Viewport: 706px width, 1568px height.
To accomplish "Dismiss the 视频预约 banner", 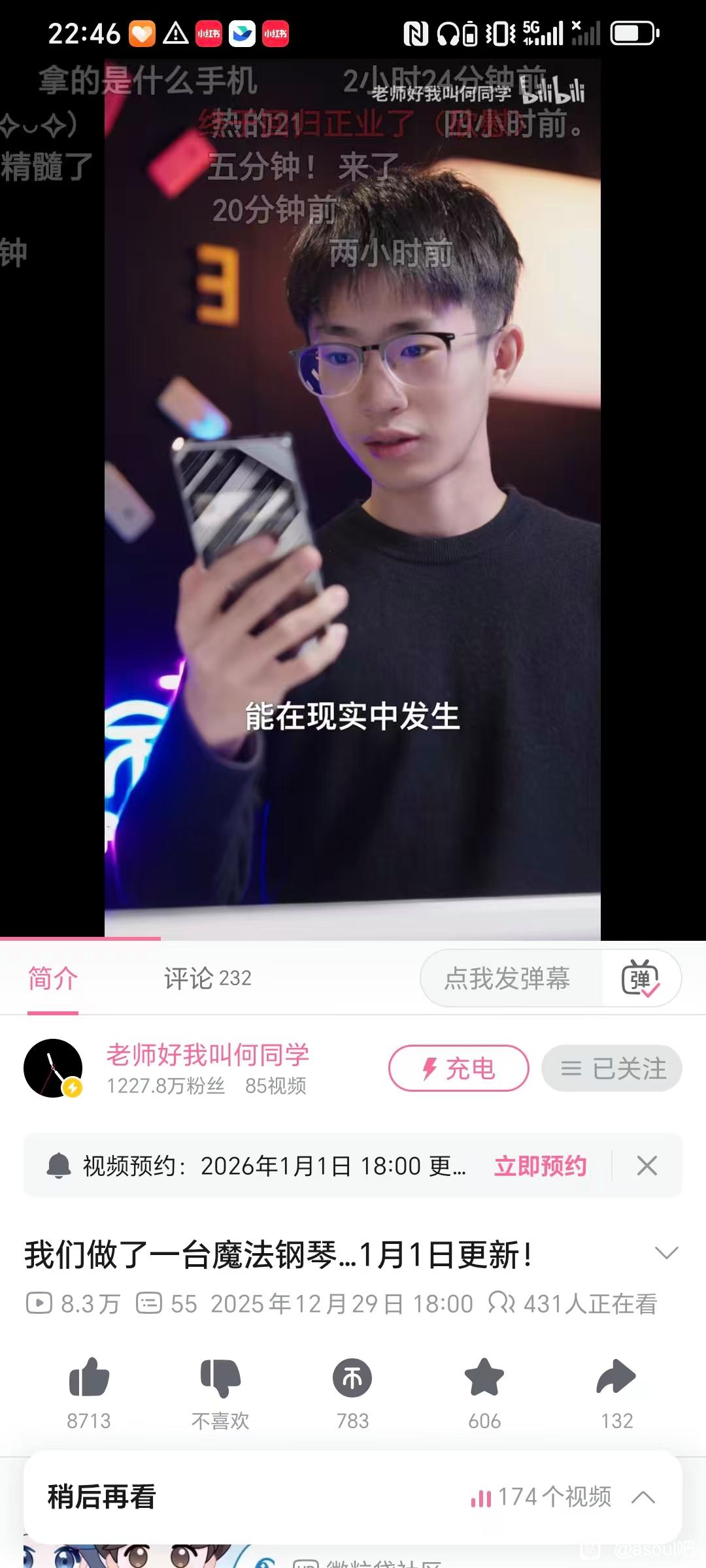I will tap(647, 1166).
